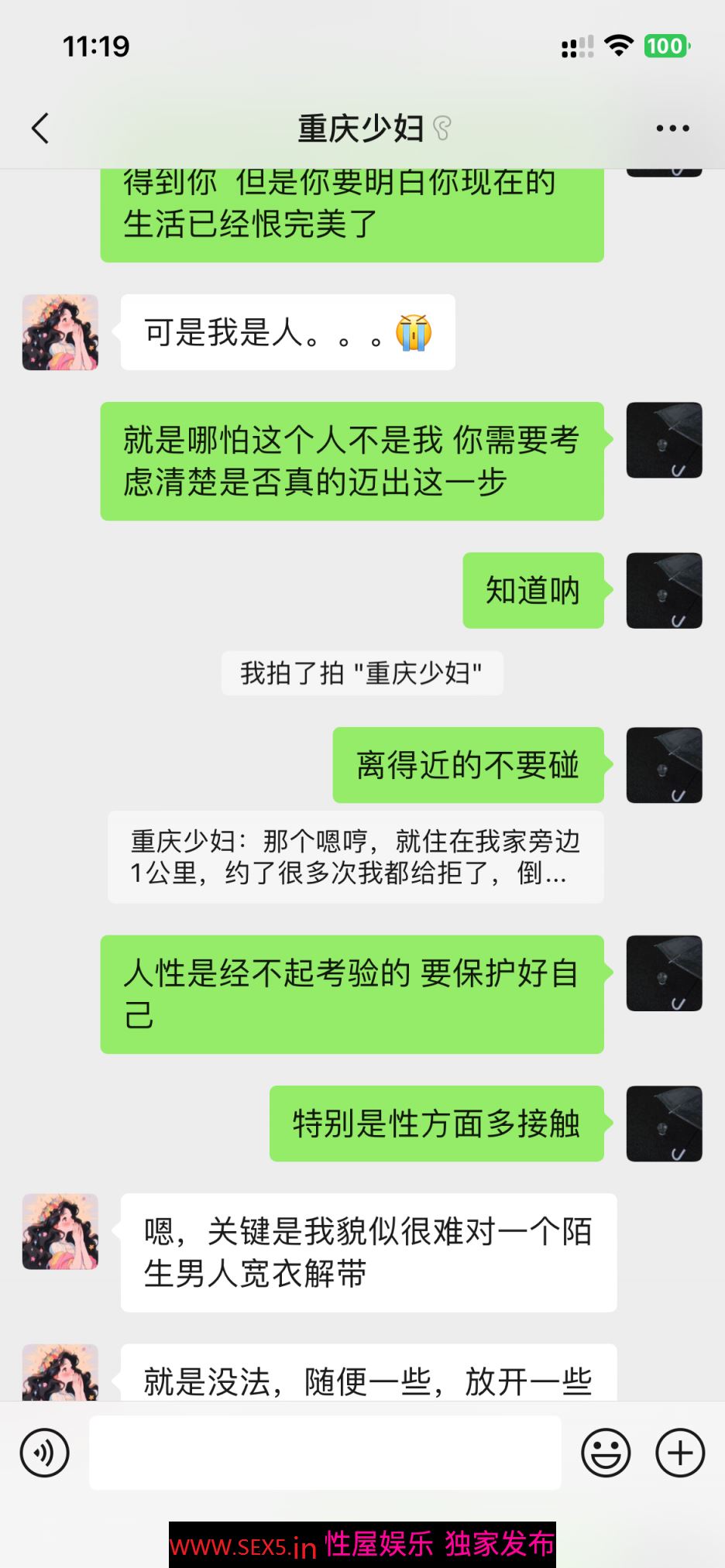Viewport: 725px width, 1568px height.
Task: Go back to the chat list
Action: pos(40,129)
